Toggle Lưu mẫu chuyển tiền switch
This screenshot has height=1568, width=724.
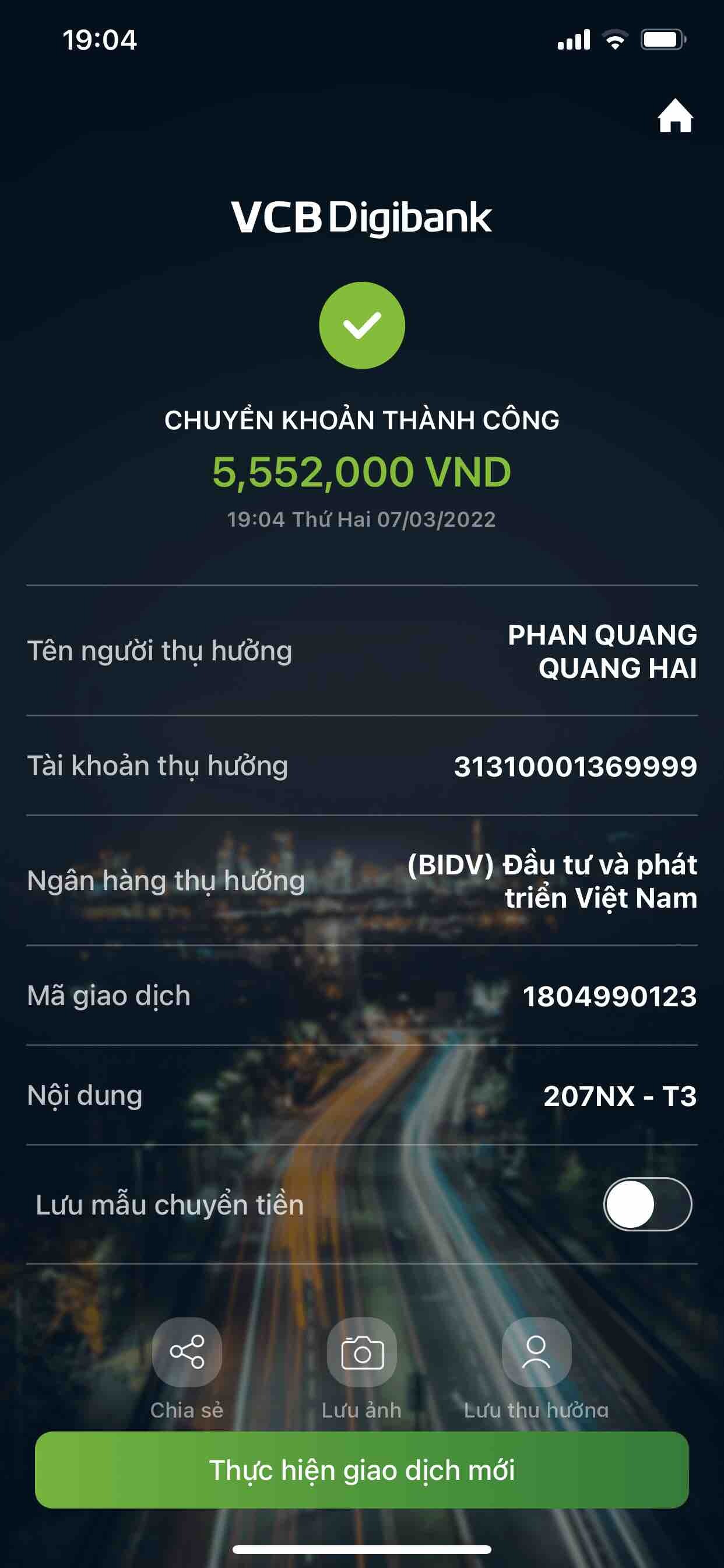pos(647,1204)
